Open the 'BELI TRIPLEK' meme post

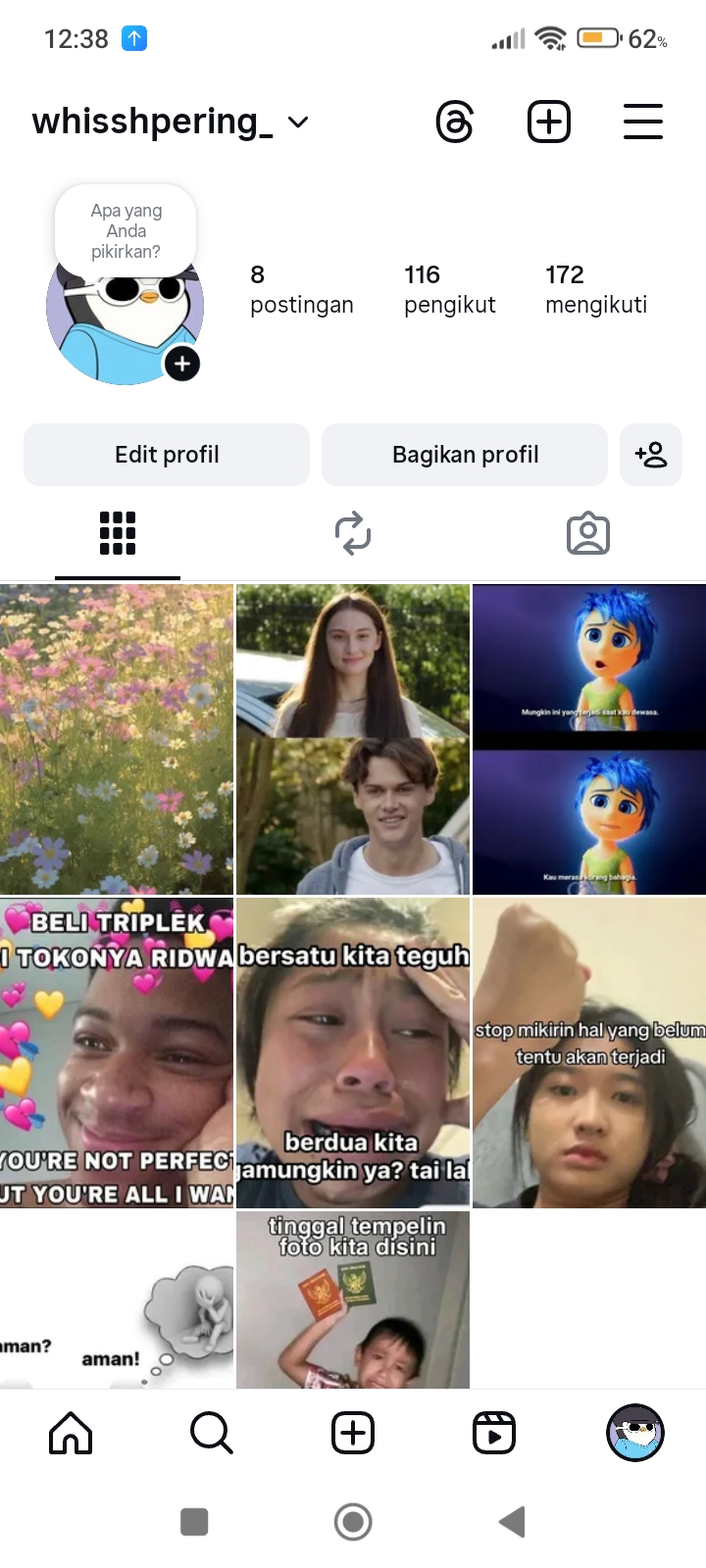pos(117,1053)
